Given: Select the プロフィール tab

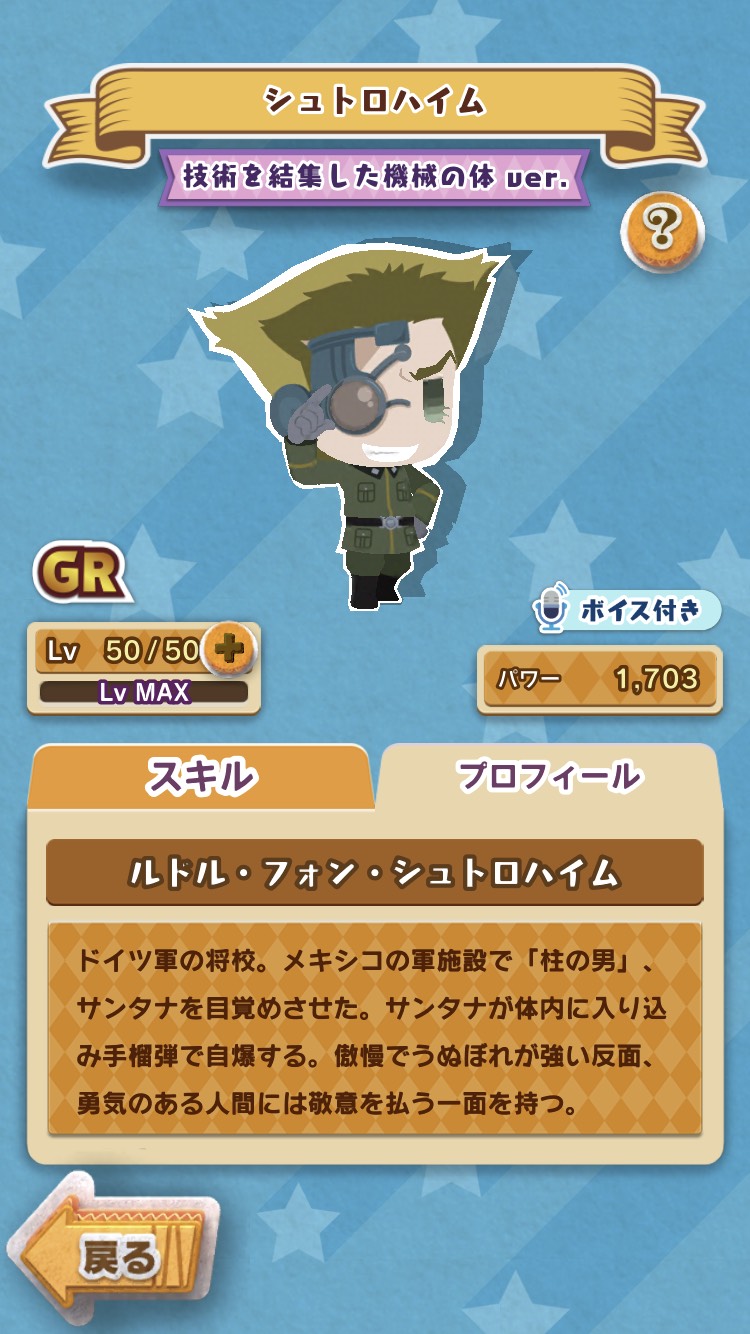Looking at the screenshot, I should (548, 777).
